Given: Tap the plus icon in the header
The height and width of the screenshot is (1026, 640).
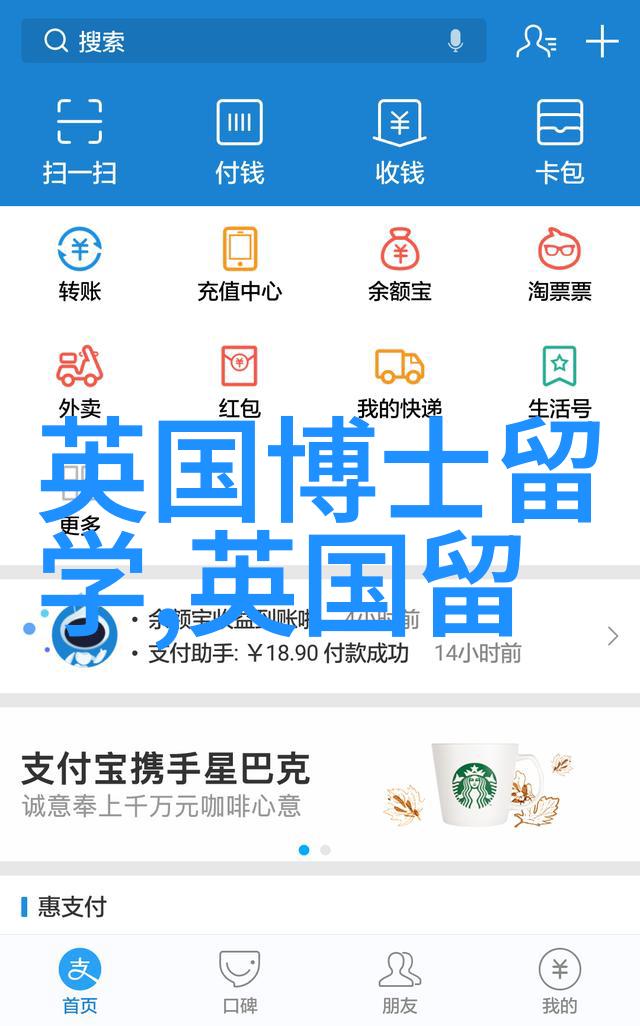Looking at the screenshot, I should tap(602, 41).
